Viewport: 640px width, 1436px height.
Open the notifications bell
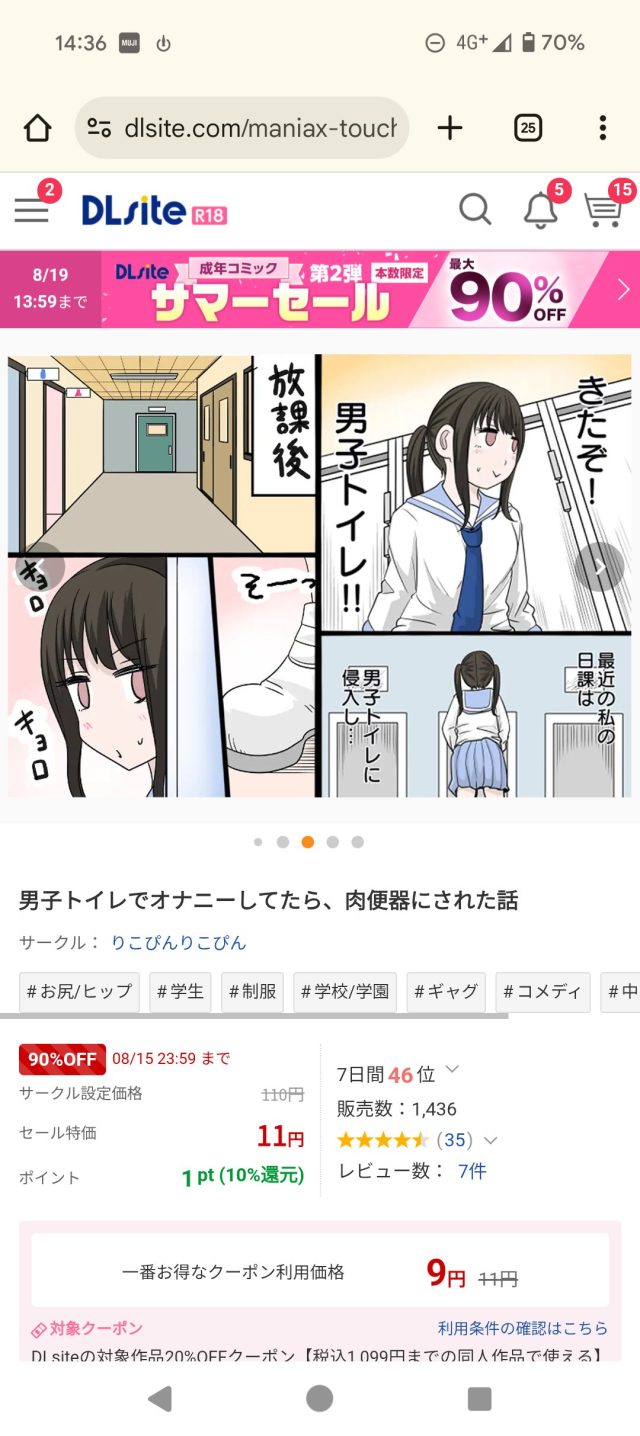tap(540, 210)
